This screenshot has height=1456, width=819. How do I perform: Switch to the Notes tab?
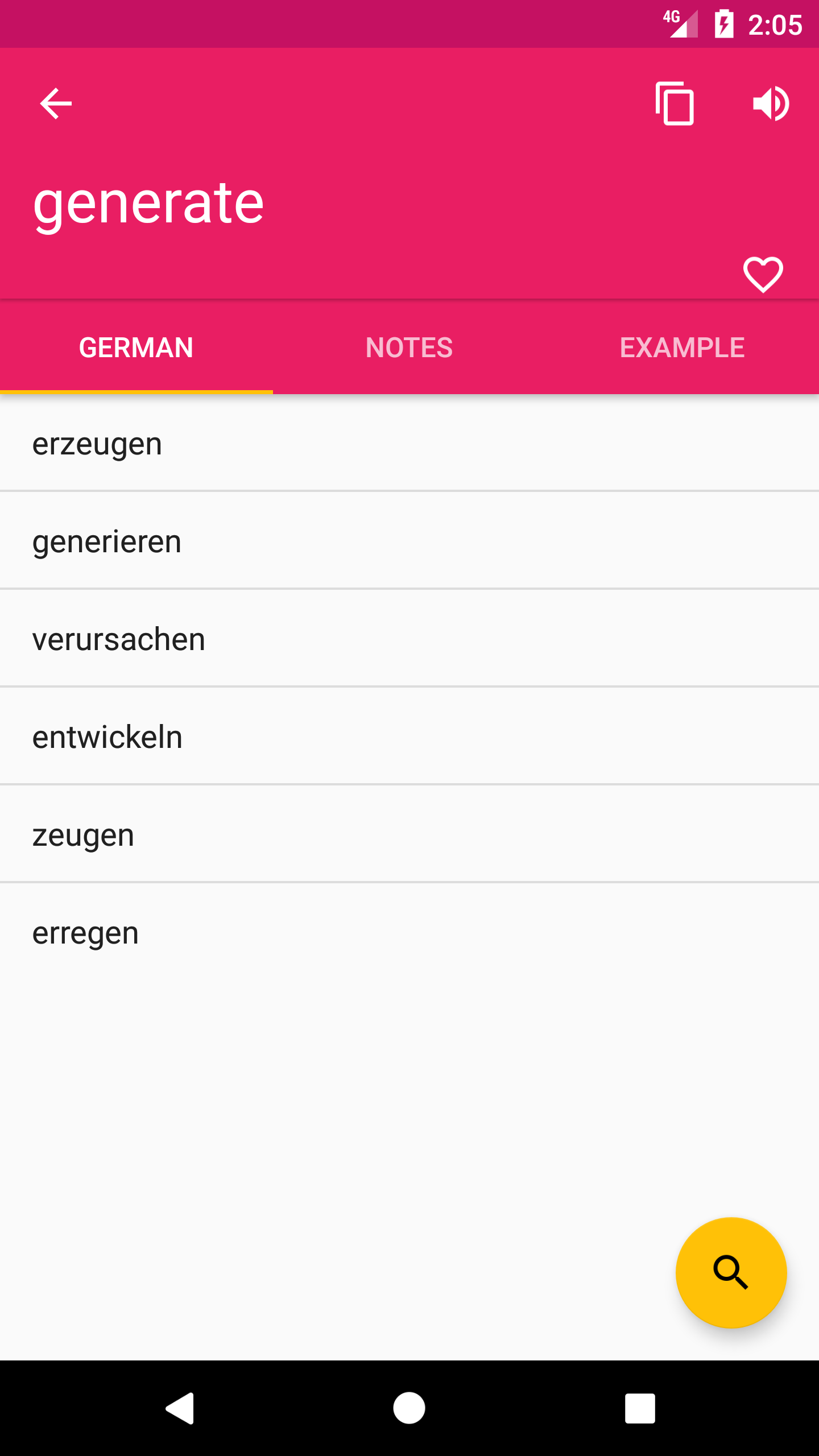[x=409, y=348]
